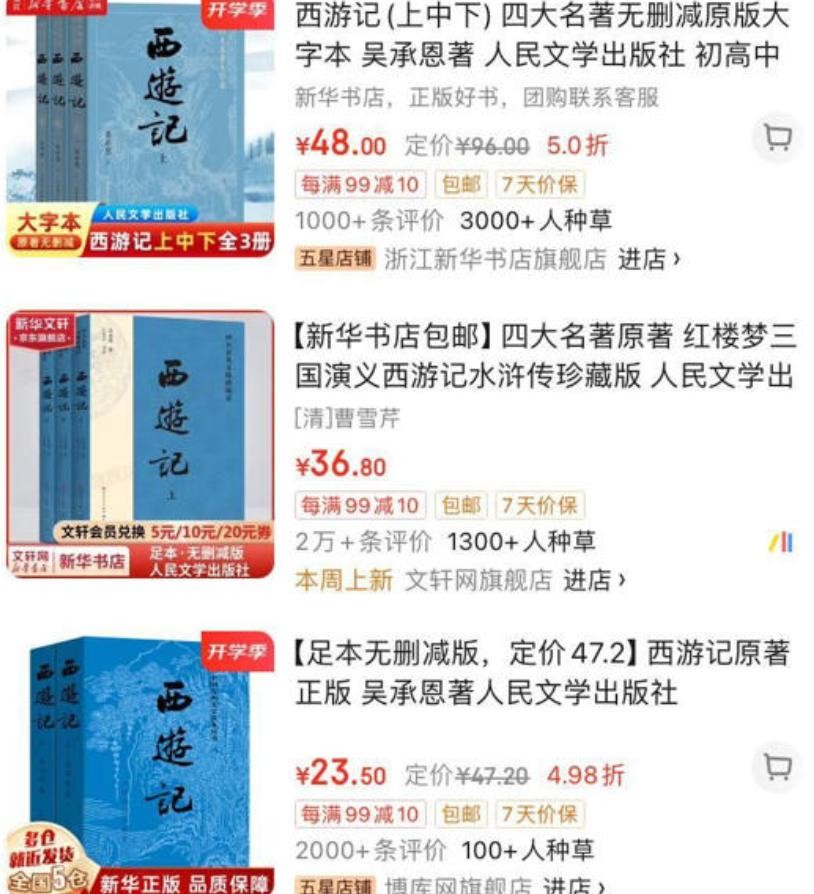Open the 西游记 (上中下) 四大名著 listing title
Screen dimensions: 814x894
point(541,34)
